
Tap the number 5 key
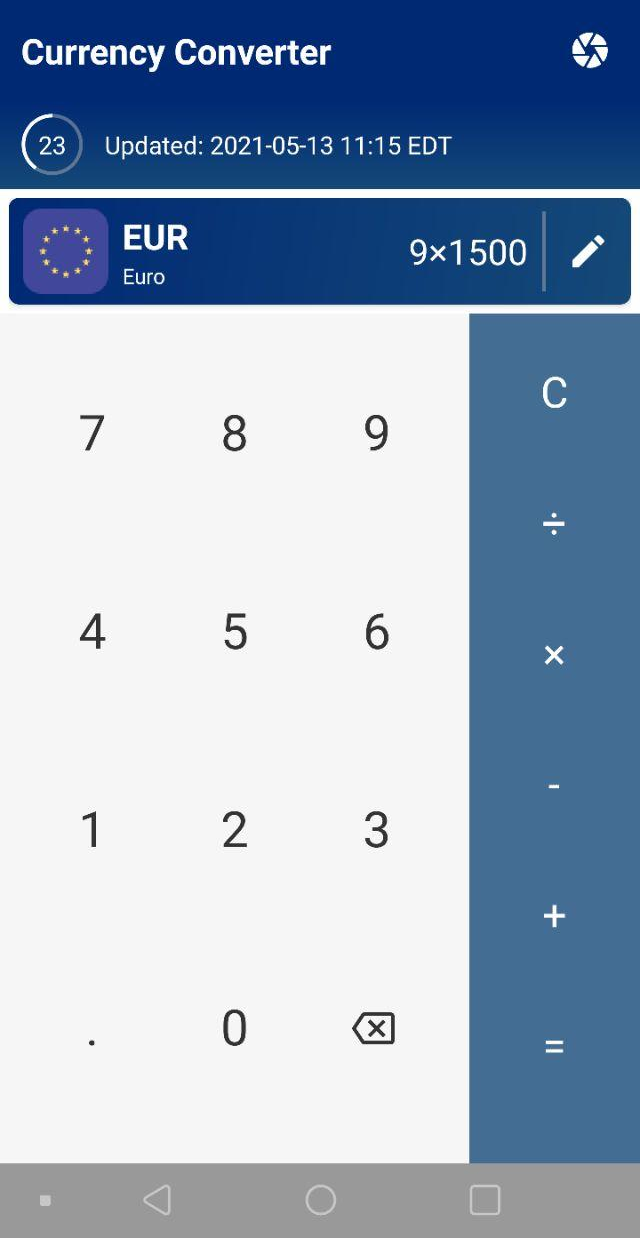234,631
